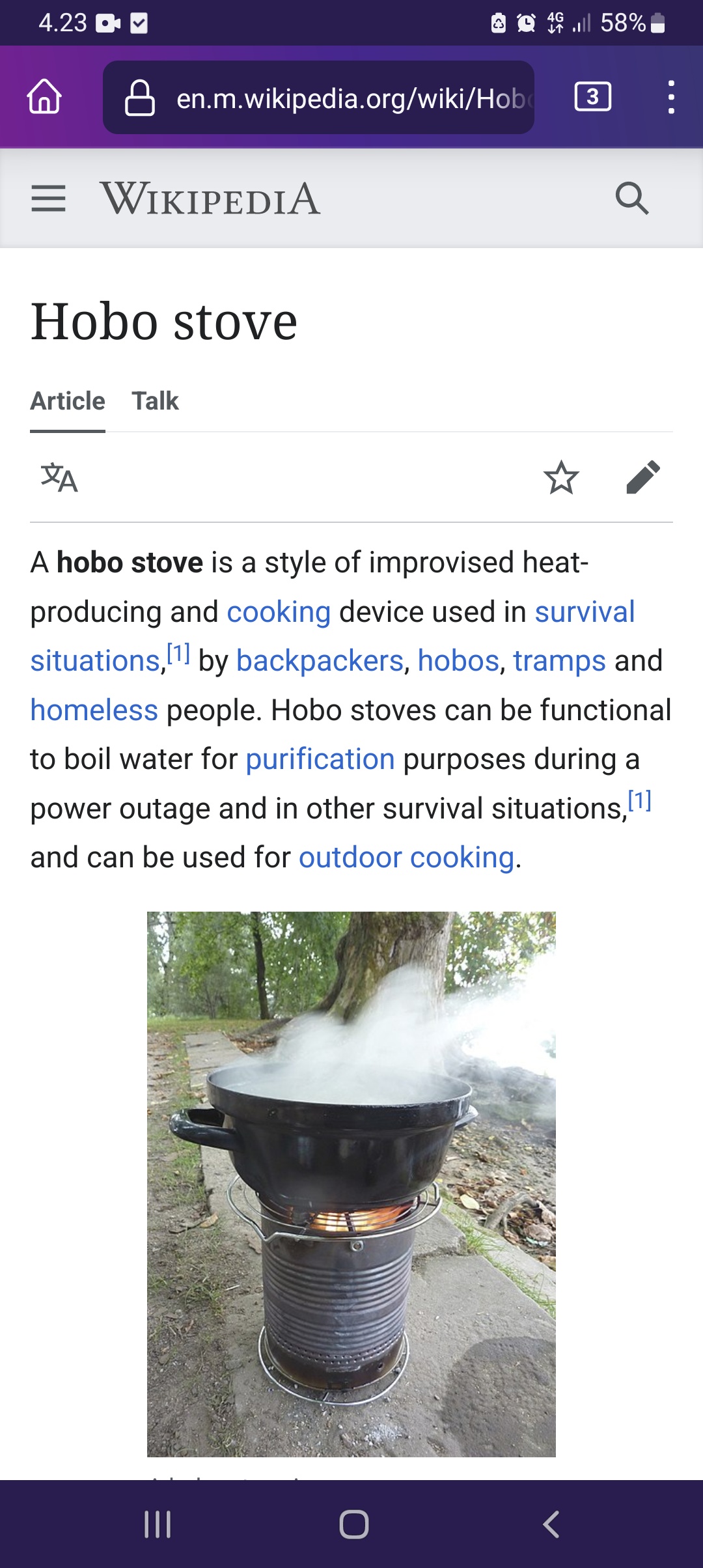Screen dimensions: 703x1568
Task: Select the Article tab
Action: [68, 401]
